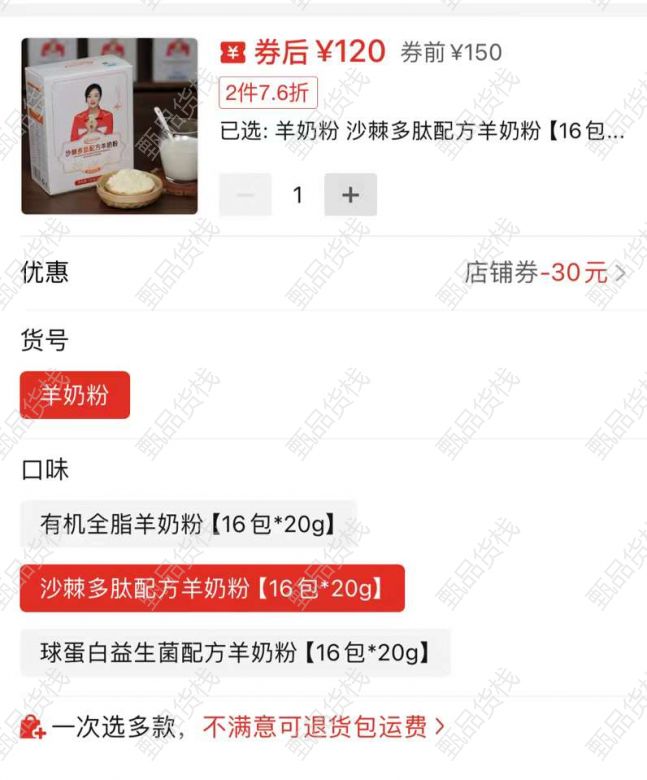Open the 店铺券 -30元 coupon details
This screenshot has height=780, width=647.
click(545, 273)
